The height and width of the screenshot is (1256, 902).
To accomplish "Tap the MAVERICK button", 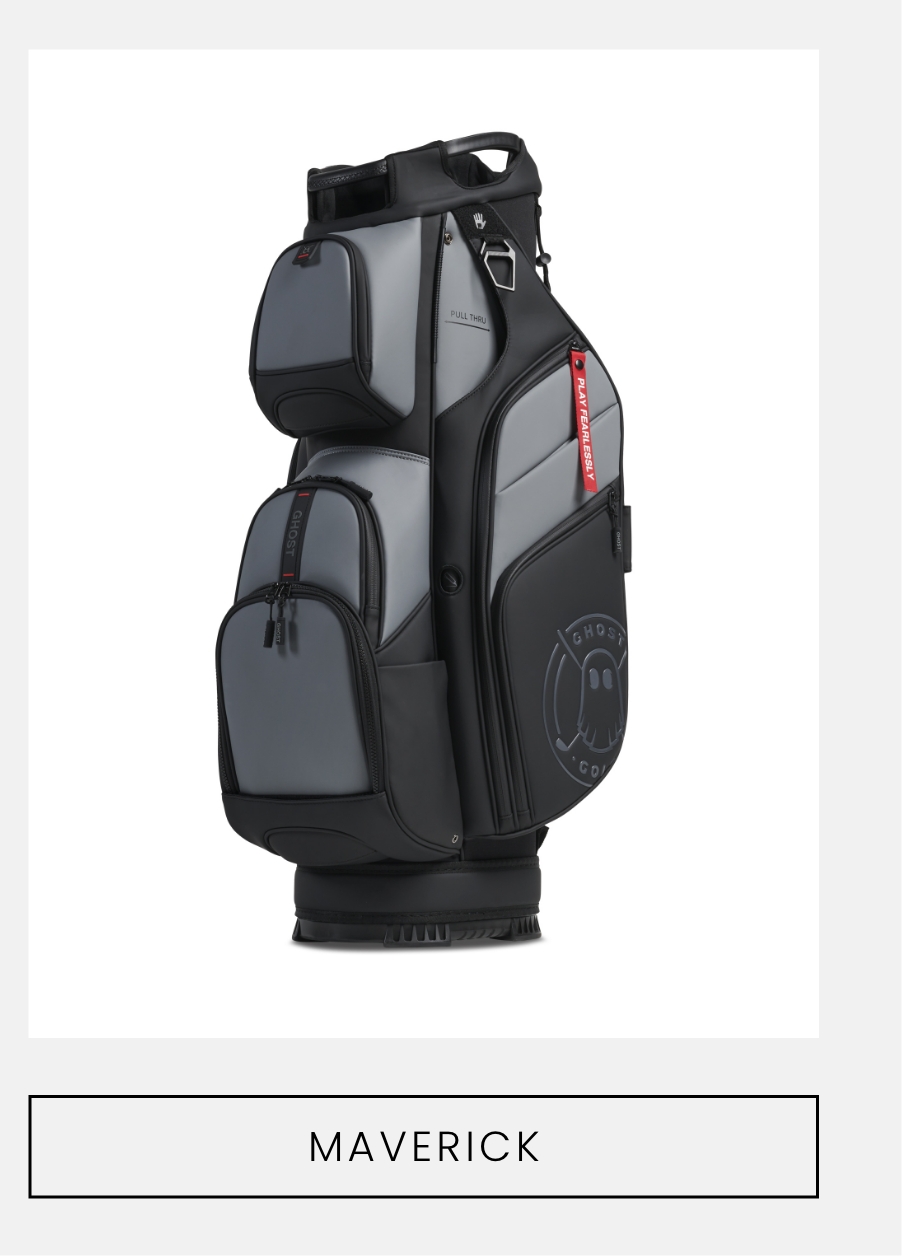I will tap(423, 1147).
